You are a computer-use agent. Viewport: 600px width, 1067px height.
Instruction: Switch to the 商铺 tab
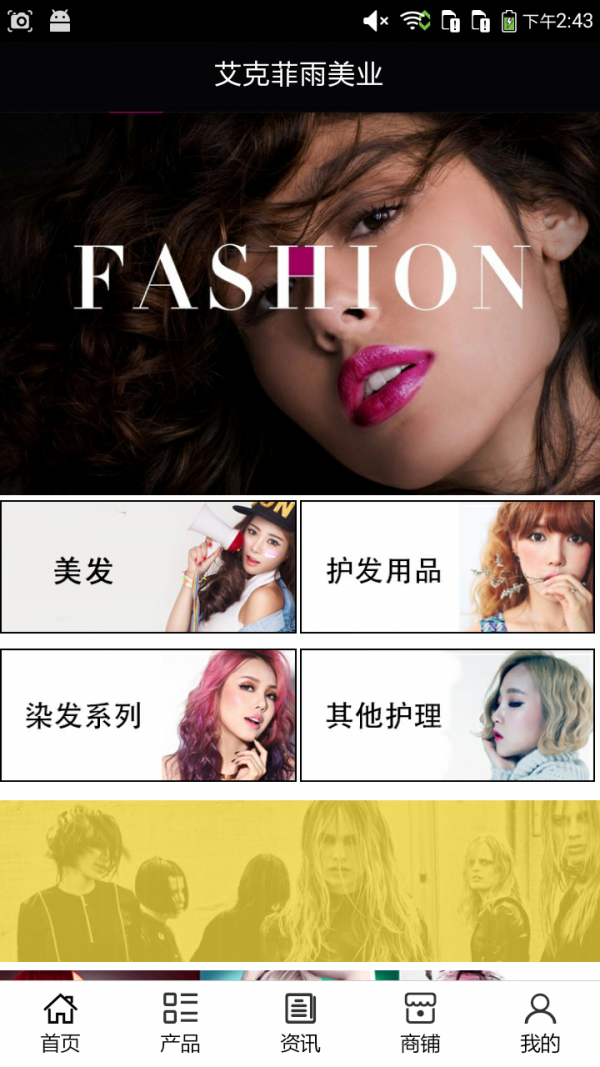coord(420,1023)
